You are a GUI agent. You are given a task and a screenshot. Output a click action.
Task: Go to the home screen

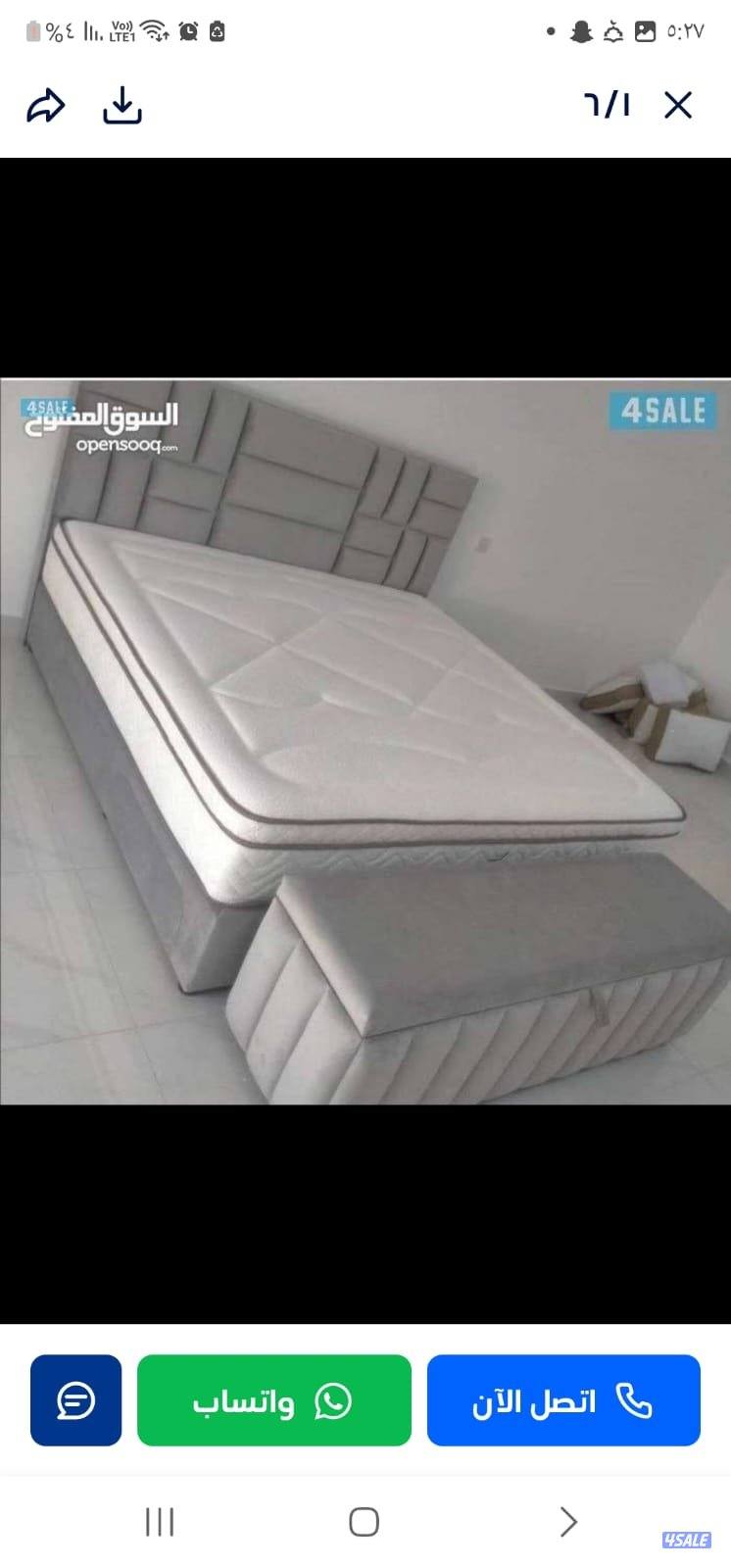coord(364,1522)
